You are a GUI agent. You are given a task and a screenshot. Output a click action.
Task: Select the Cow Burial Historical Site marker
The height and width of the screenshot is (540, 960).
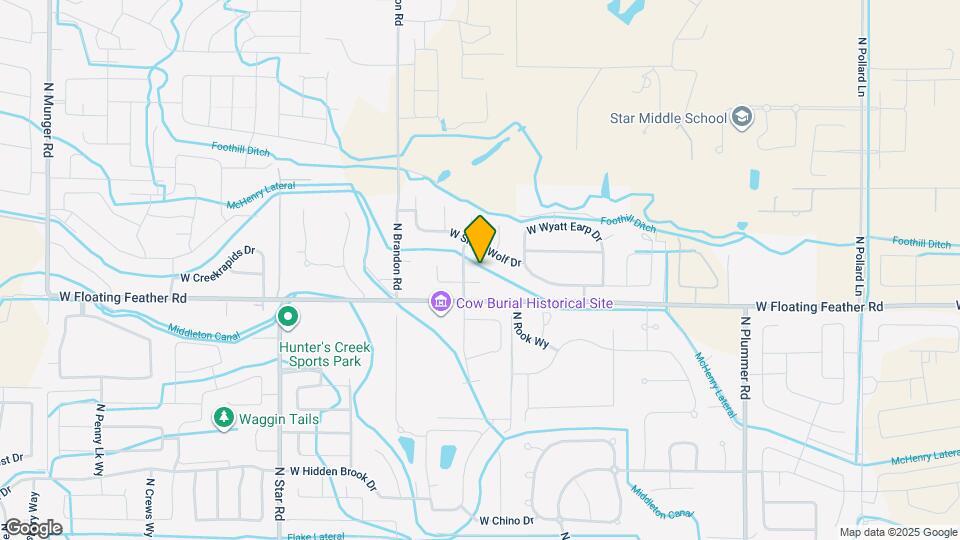pyautogui.click(x=439, y=302)
